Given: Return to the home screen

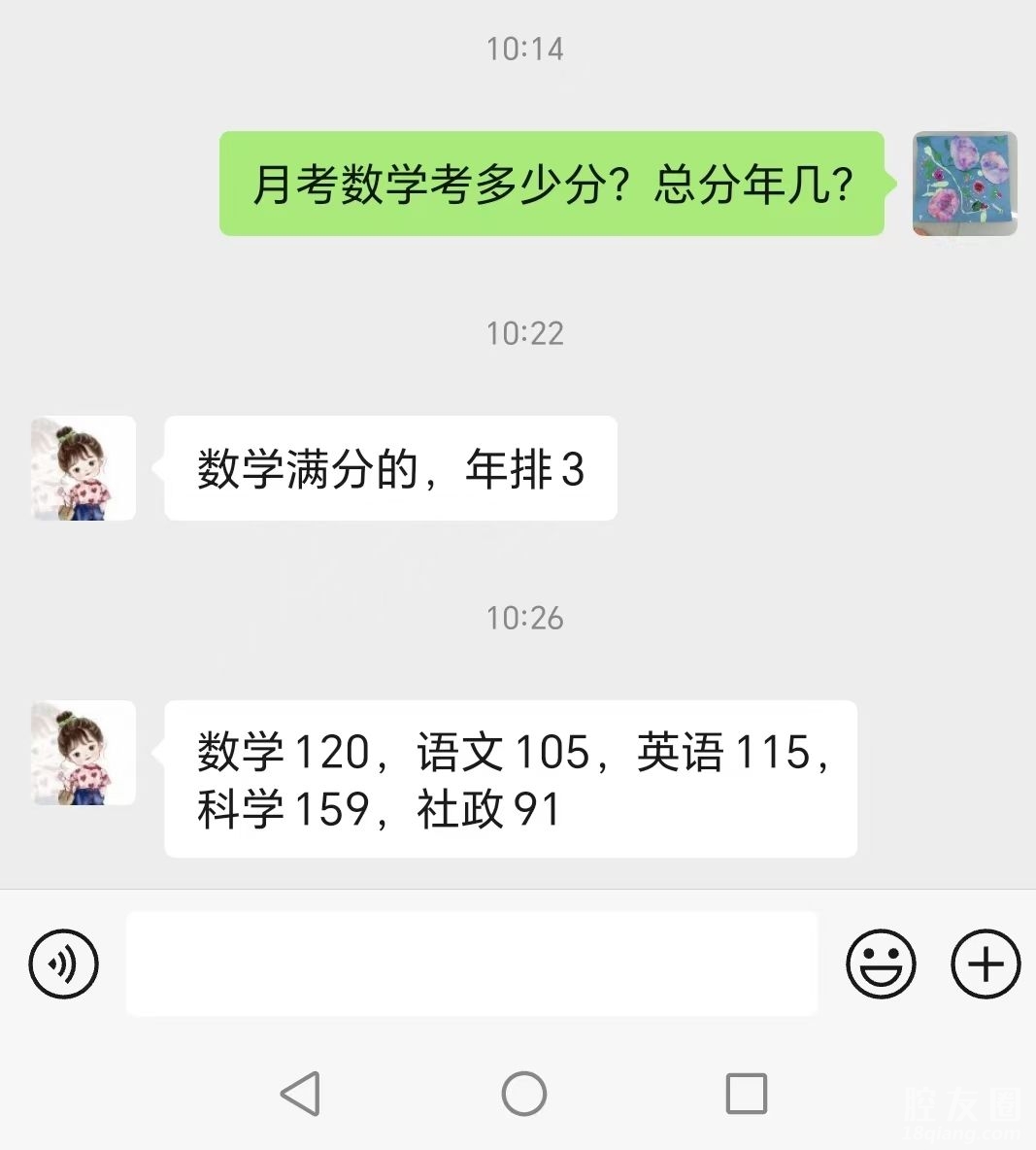Looking at the screenshot, I should tap(524, 1094).
